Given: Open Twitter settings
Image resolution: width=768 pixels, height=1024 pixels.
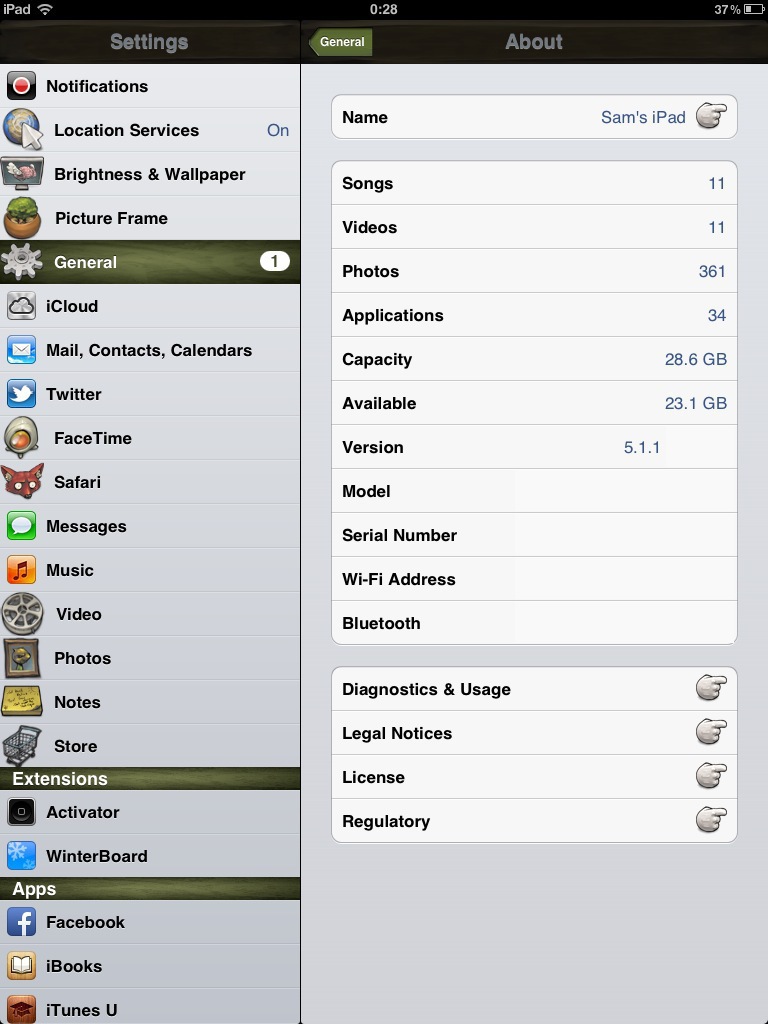Looking at the screenshot, I should pyautogui.click(x=150, y=394).
